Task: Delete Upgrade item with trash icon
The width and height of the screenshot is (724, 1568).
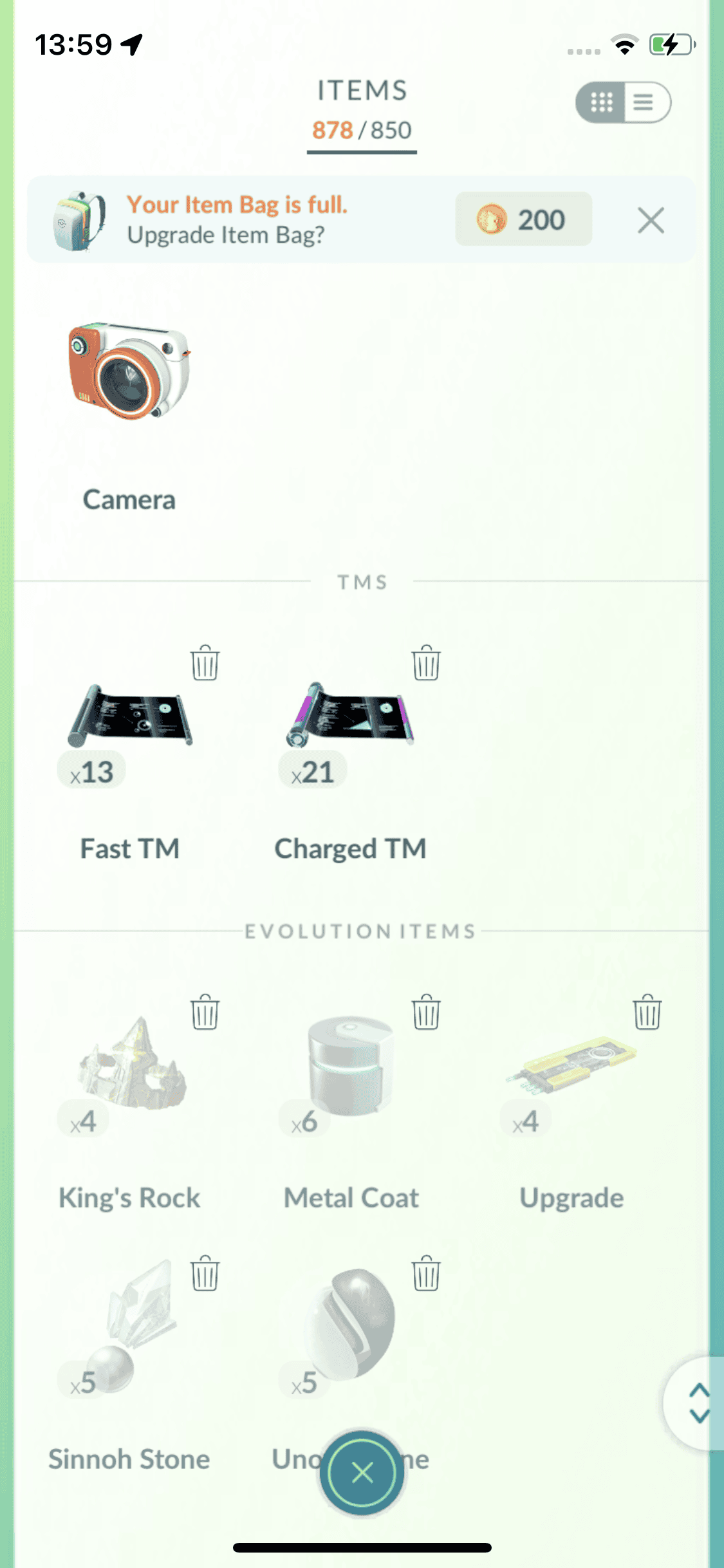Action: point(647,1013)
